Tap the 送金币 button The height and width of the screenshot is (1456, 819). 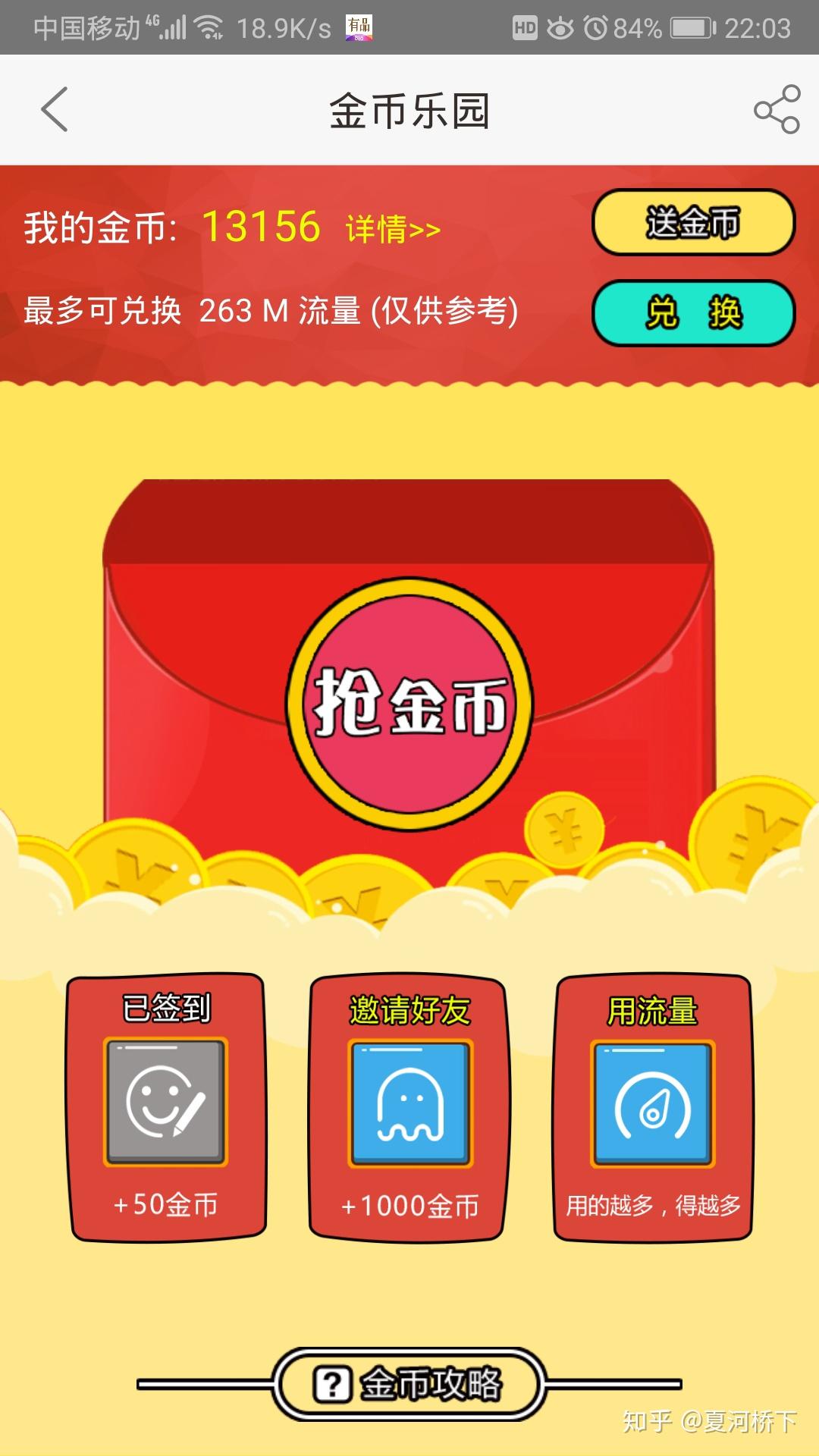[693, 222]
